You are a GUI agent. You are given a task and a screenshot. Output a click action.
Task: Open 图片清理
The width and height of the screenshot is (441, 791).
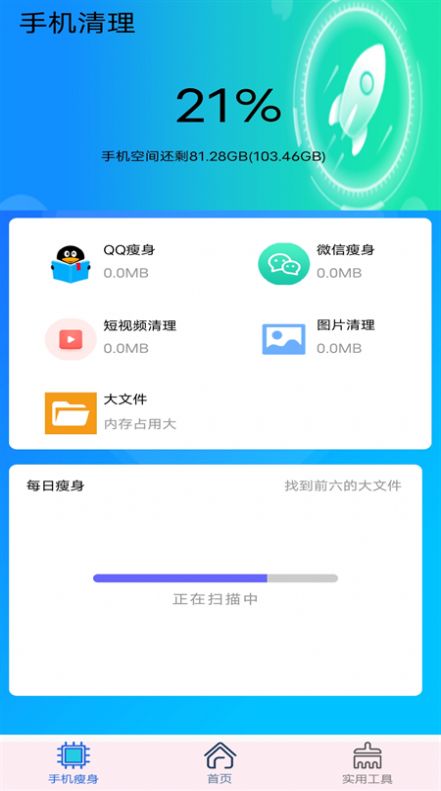click(x=318, y=338)
